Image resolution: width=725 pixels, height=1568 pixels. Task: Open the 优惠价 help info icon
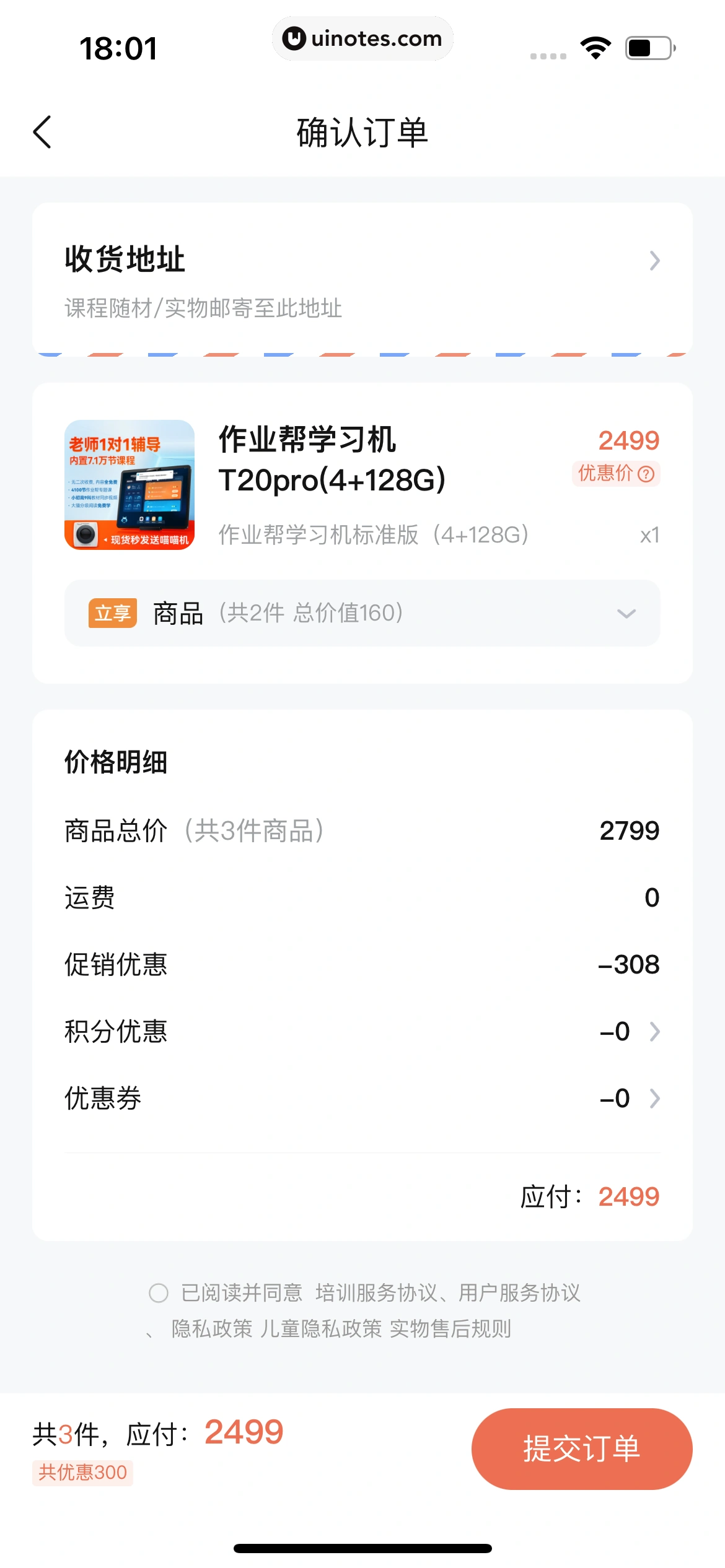pyautogui.click(x=646, y=474)
